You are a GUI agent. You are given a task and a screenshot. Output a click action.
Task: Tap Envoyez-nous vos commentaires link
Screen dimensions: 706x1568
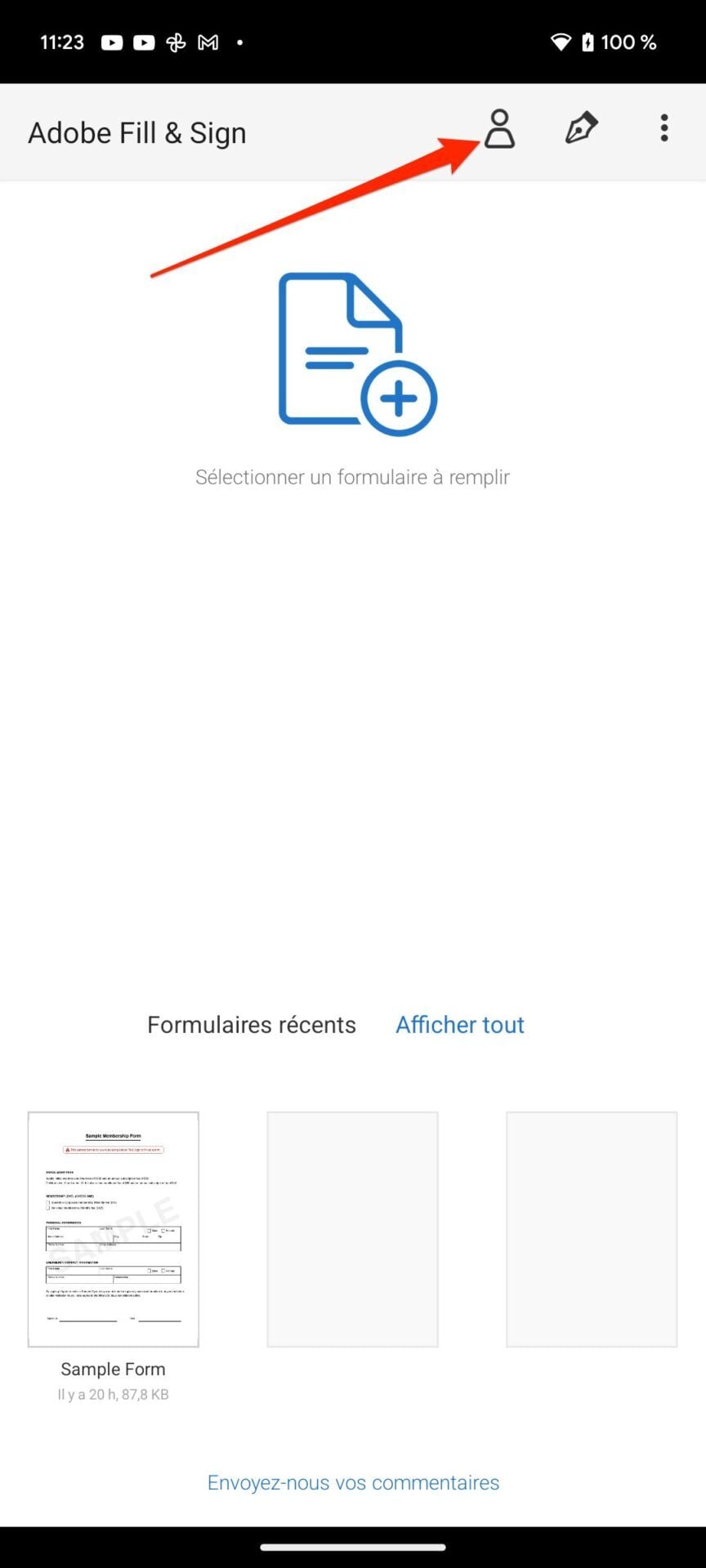pyautogui.click(x=353, y=1482)
